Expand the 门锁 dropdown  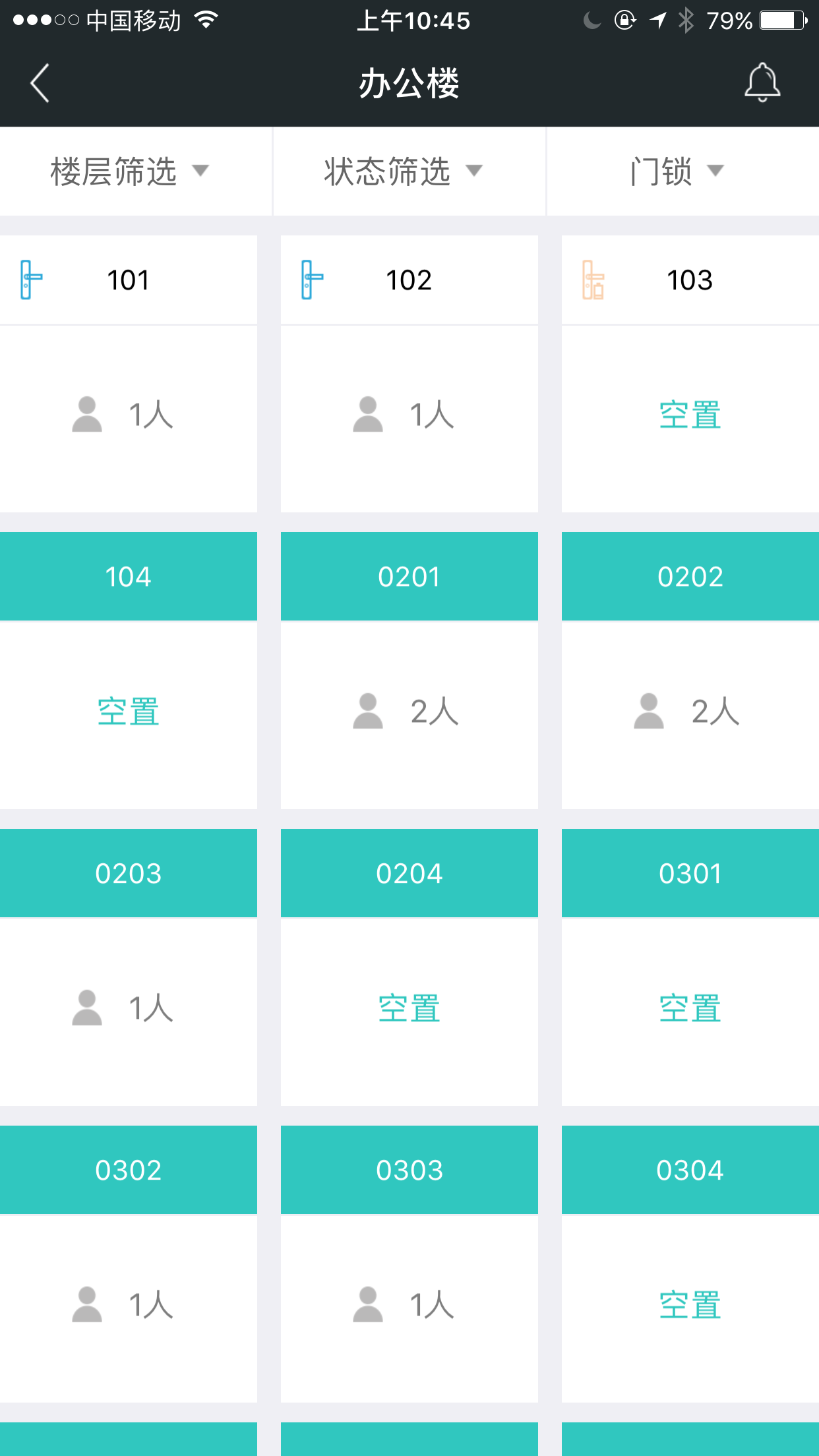click(x=677, y=171)
